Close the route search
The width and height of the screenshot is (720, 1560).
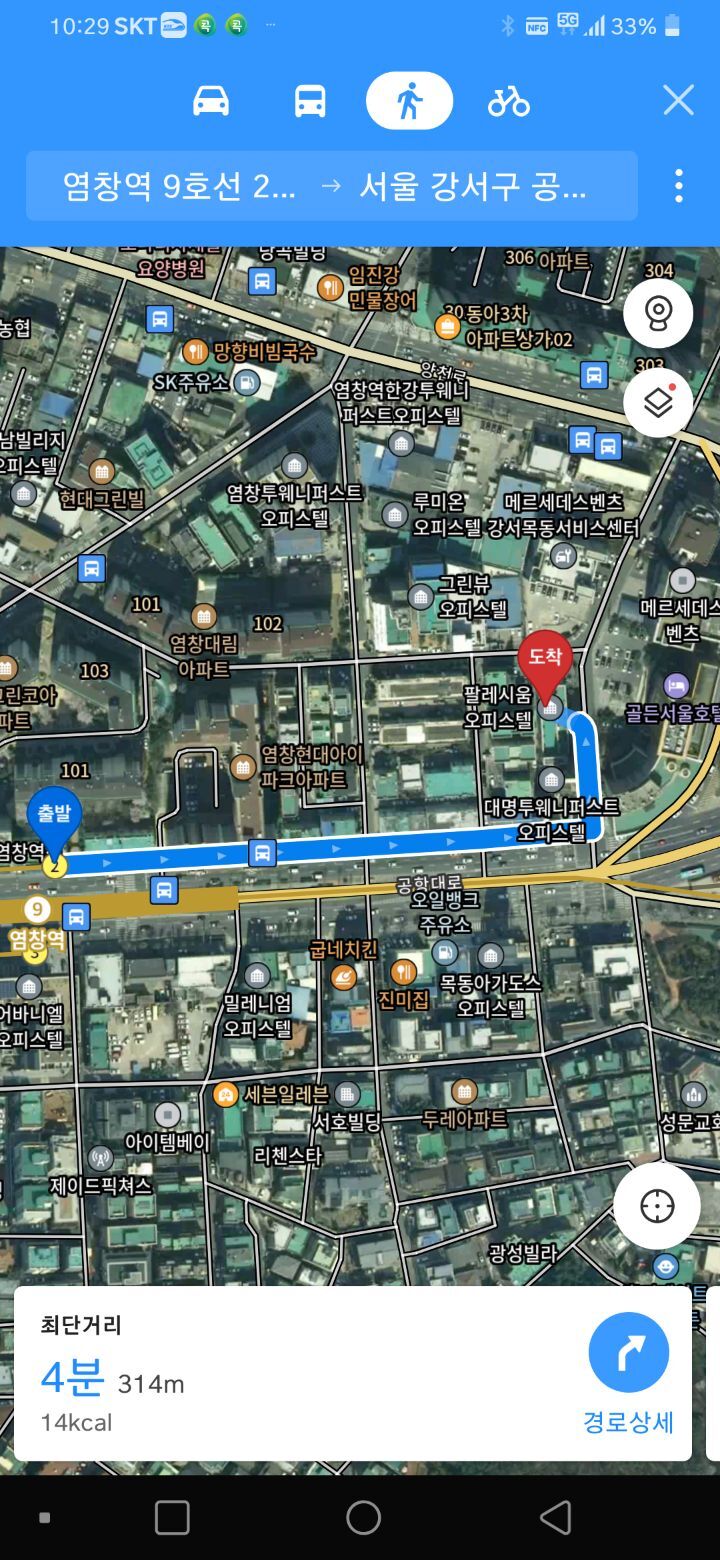tap(678, 100)
